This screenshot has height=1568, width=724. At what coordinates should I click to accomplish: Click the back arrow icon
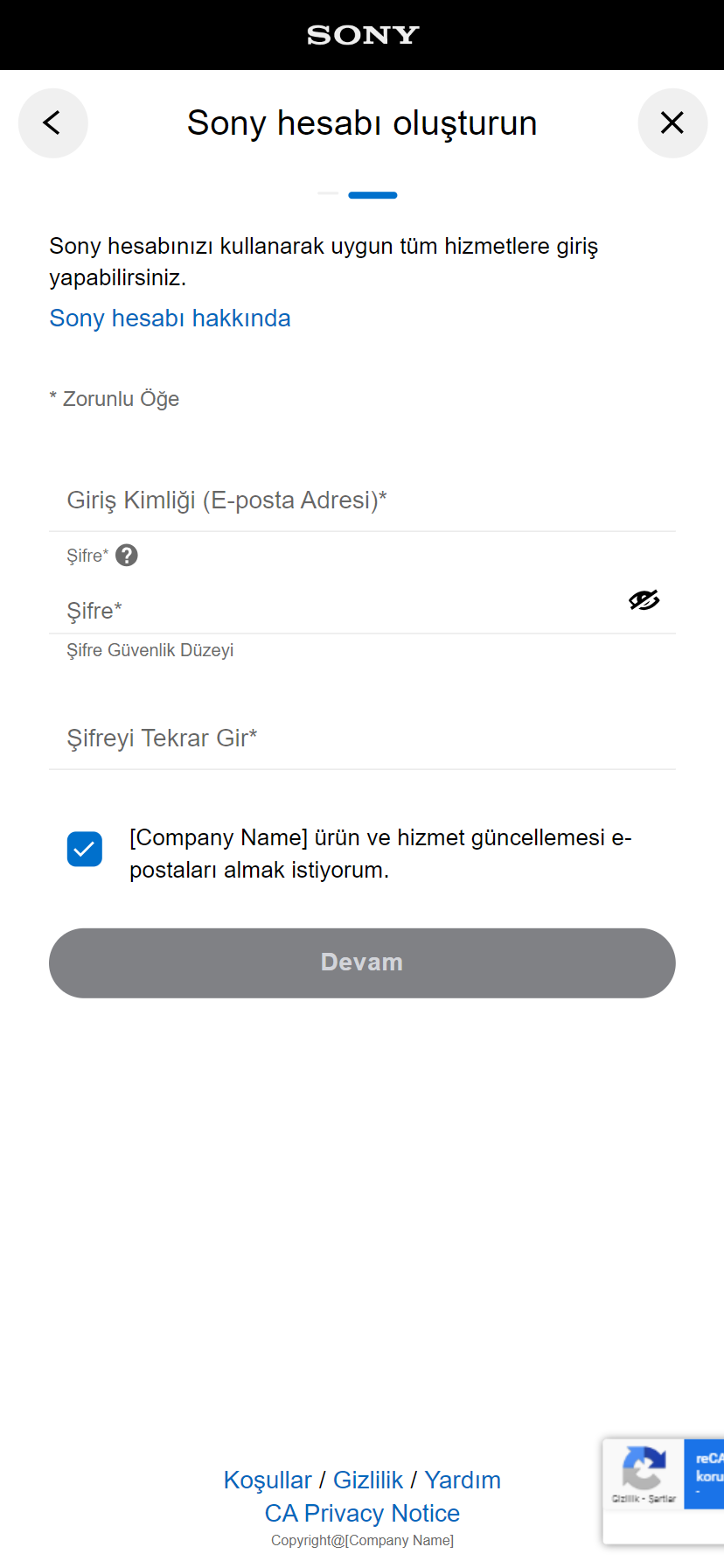click(52, 122)
